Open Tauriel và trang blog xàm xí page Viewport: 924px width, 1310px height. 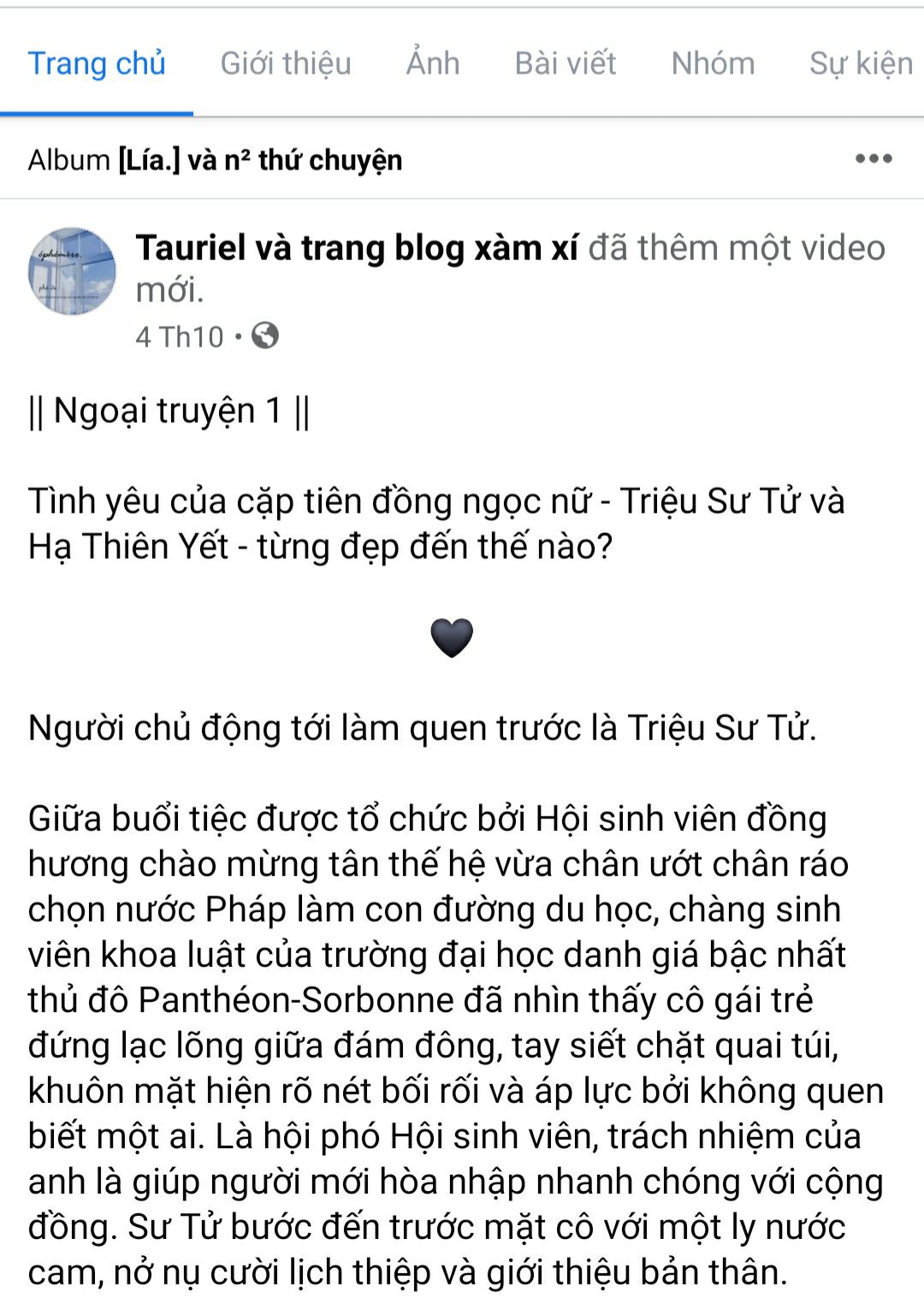tap(356, 248)
